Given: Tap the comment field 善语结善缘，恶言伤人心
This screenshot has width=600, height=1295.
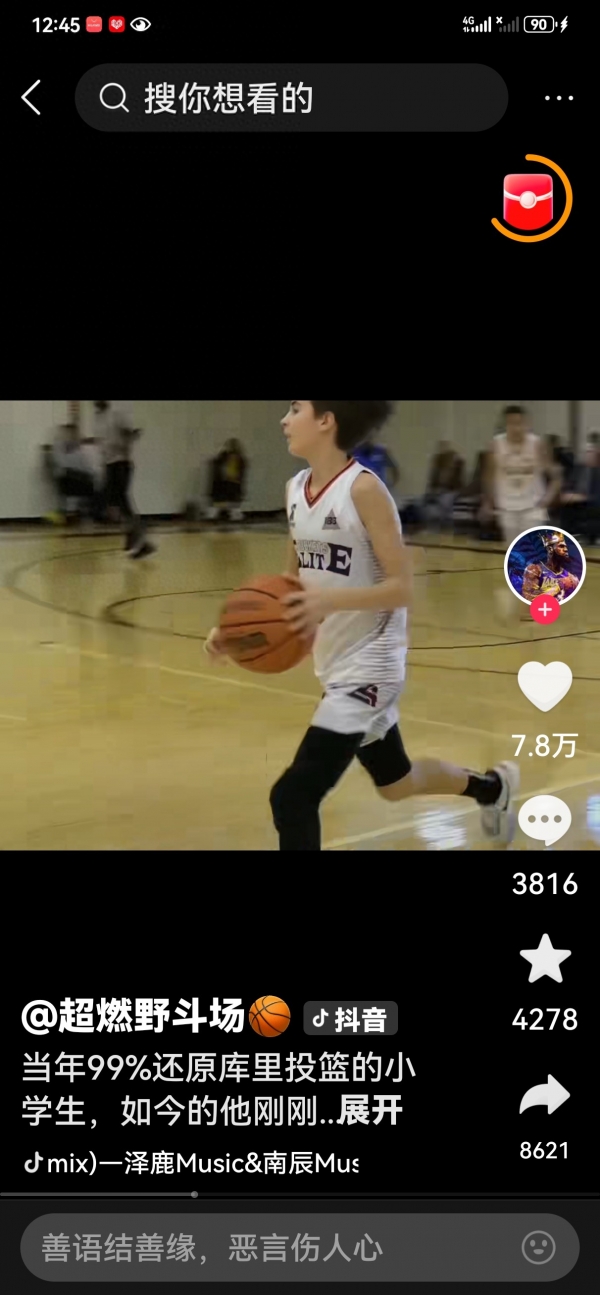Looking at the screenshot, I should (x=260, y=1248).
